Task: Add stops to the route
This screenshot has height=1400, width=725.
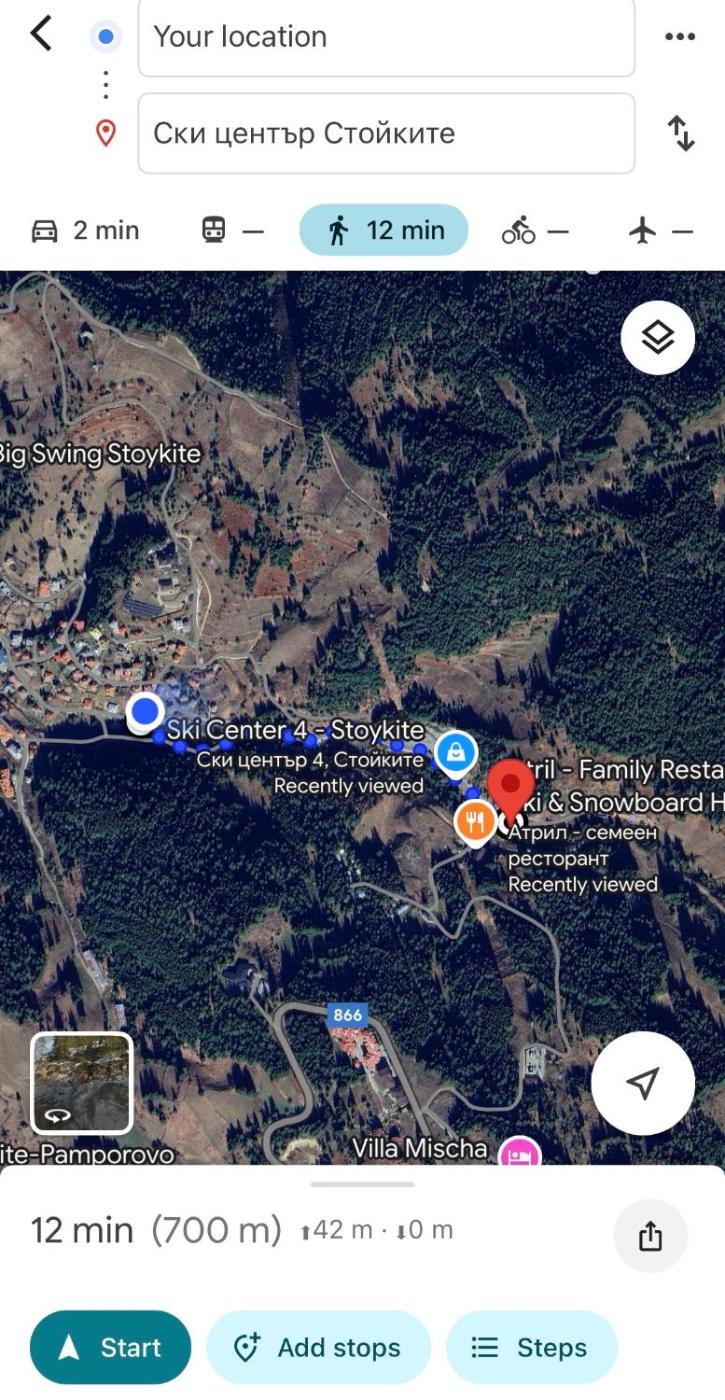Action: [x=318, y=1347]
